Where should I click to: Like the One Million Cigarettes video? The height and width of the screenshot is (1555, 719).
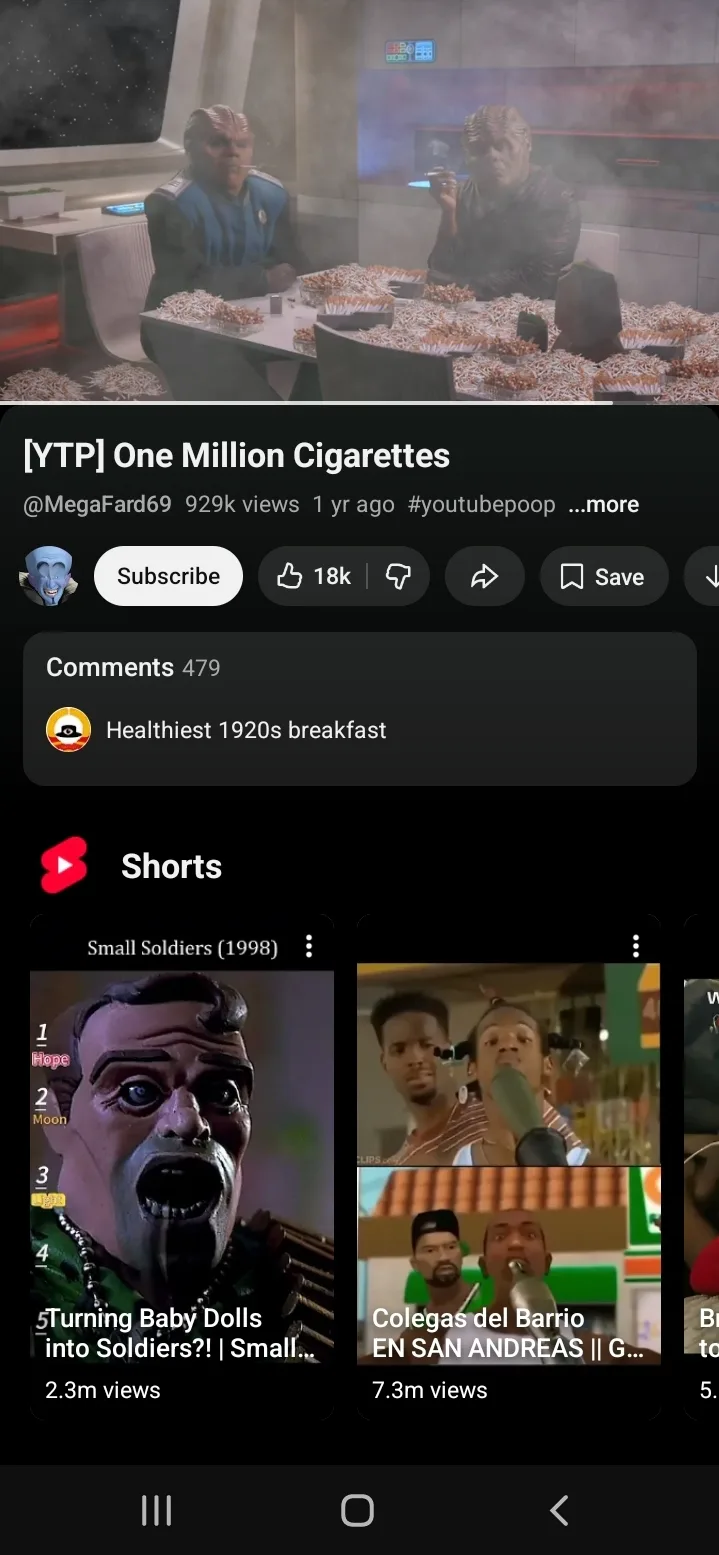[314, 576]
